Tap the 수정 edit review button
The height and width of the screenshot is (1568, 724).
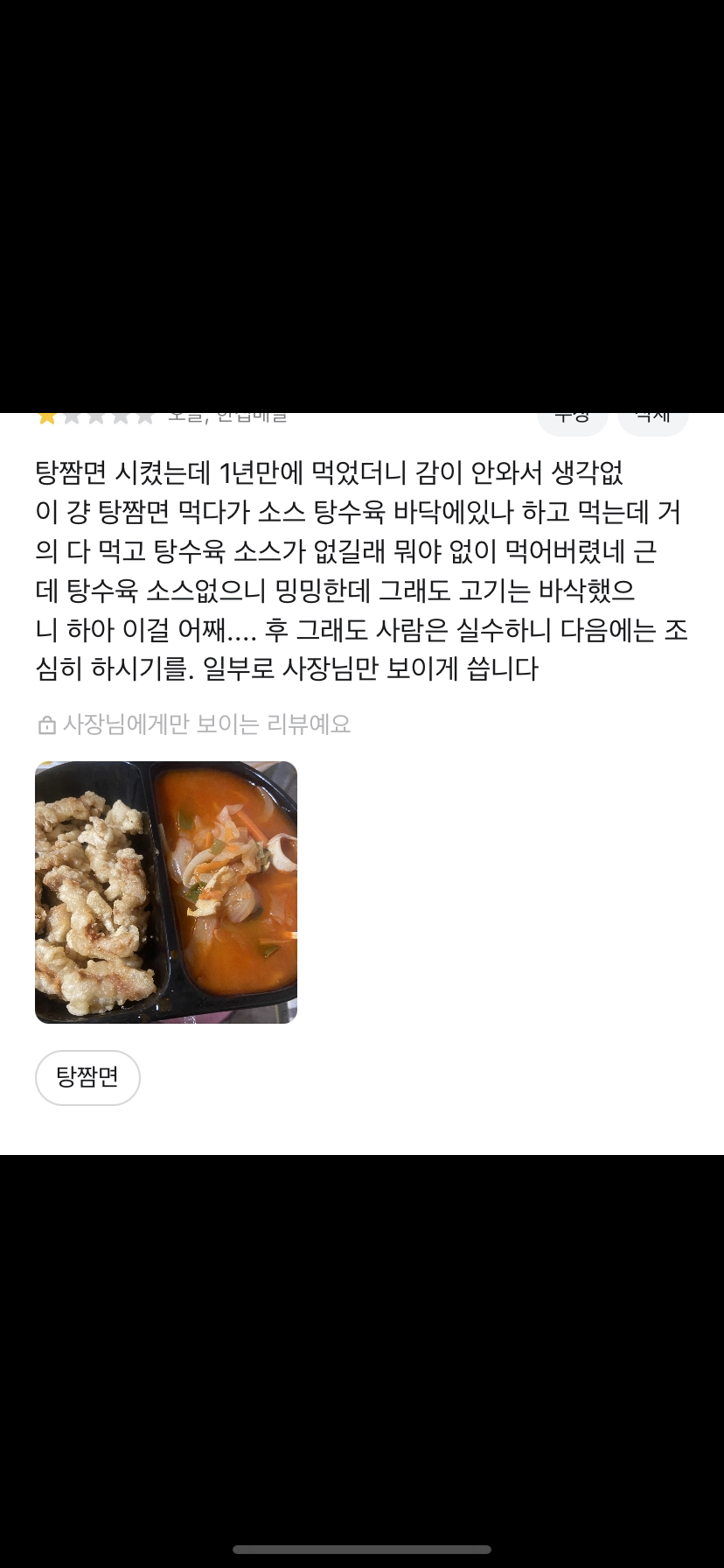(x=572, y=423)
